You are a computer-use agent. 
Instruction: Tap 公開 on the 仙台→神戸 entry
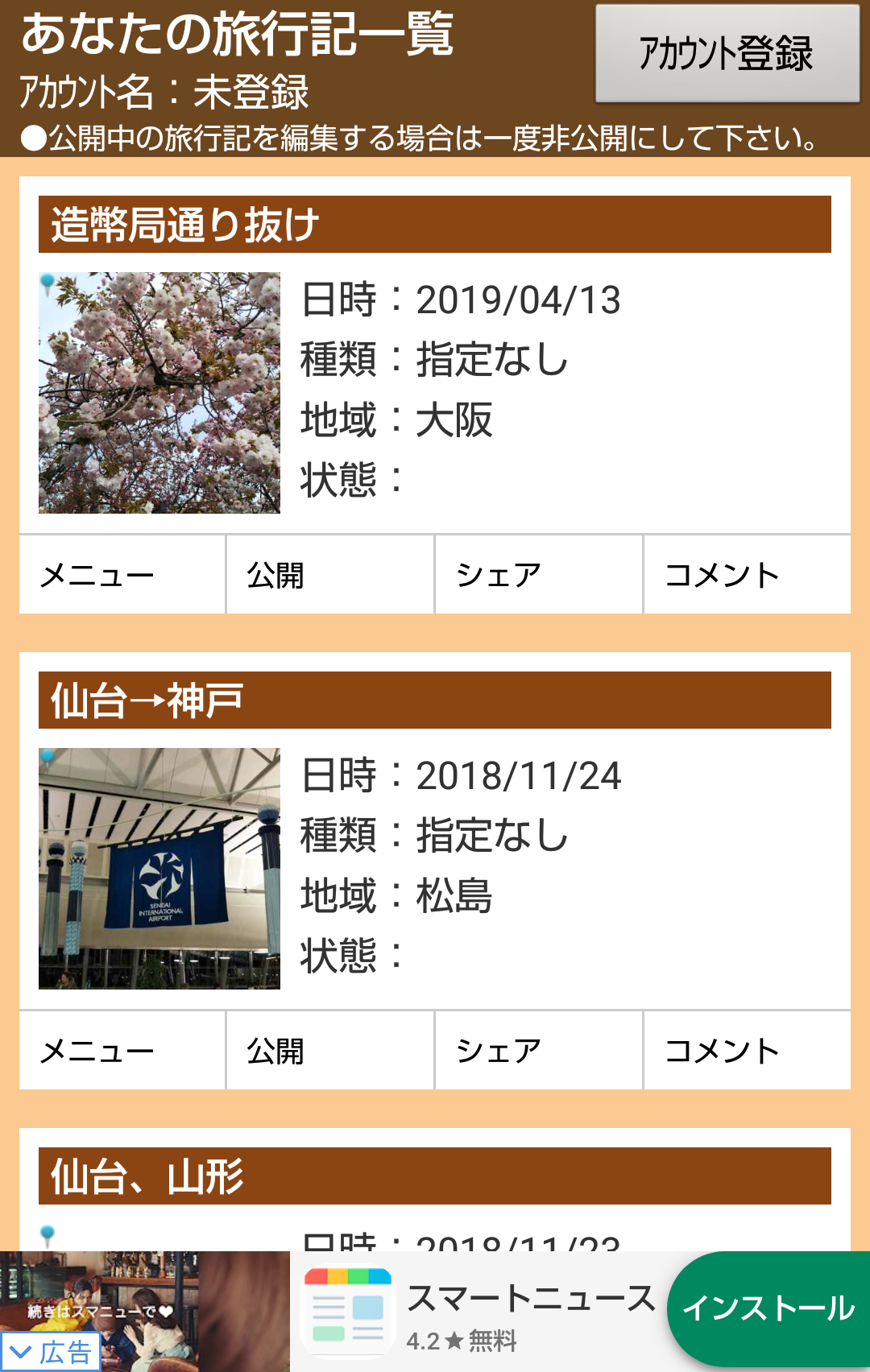(x=330, y=1051)
